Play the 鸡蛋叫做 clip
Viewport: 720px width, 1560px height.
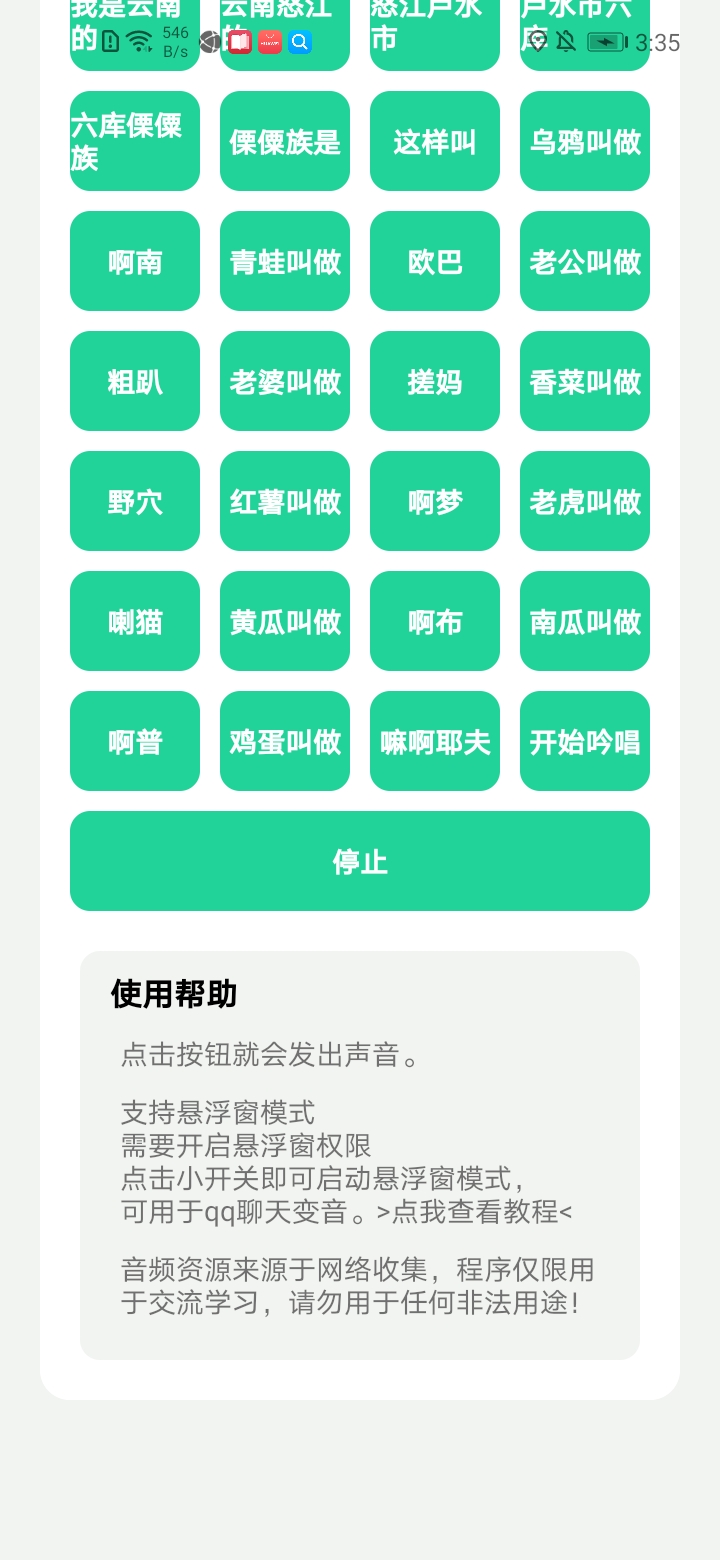click(285, 741)
